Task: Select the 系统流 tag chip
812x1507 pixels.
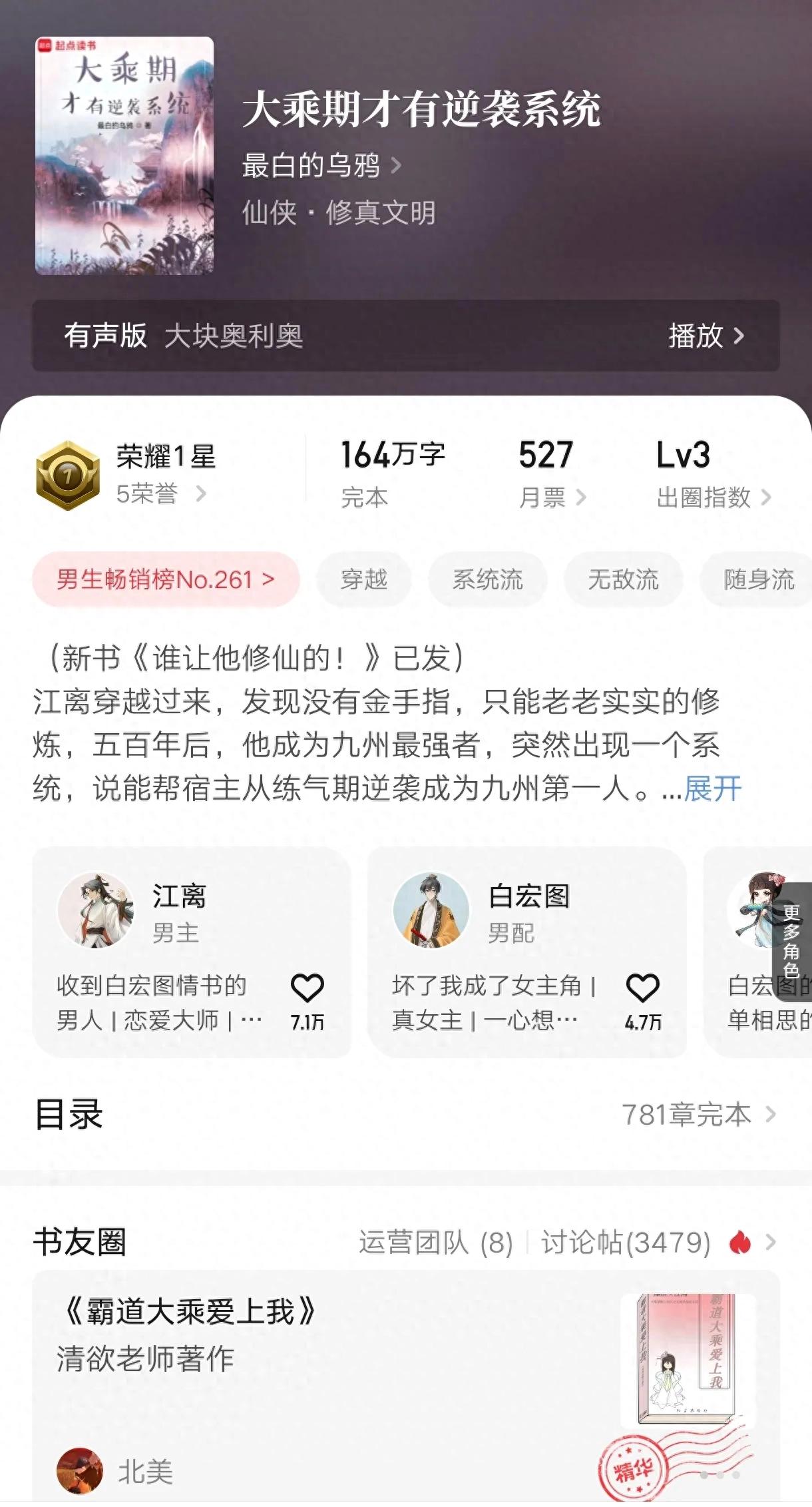Action: [x=487, y=579]
